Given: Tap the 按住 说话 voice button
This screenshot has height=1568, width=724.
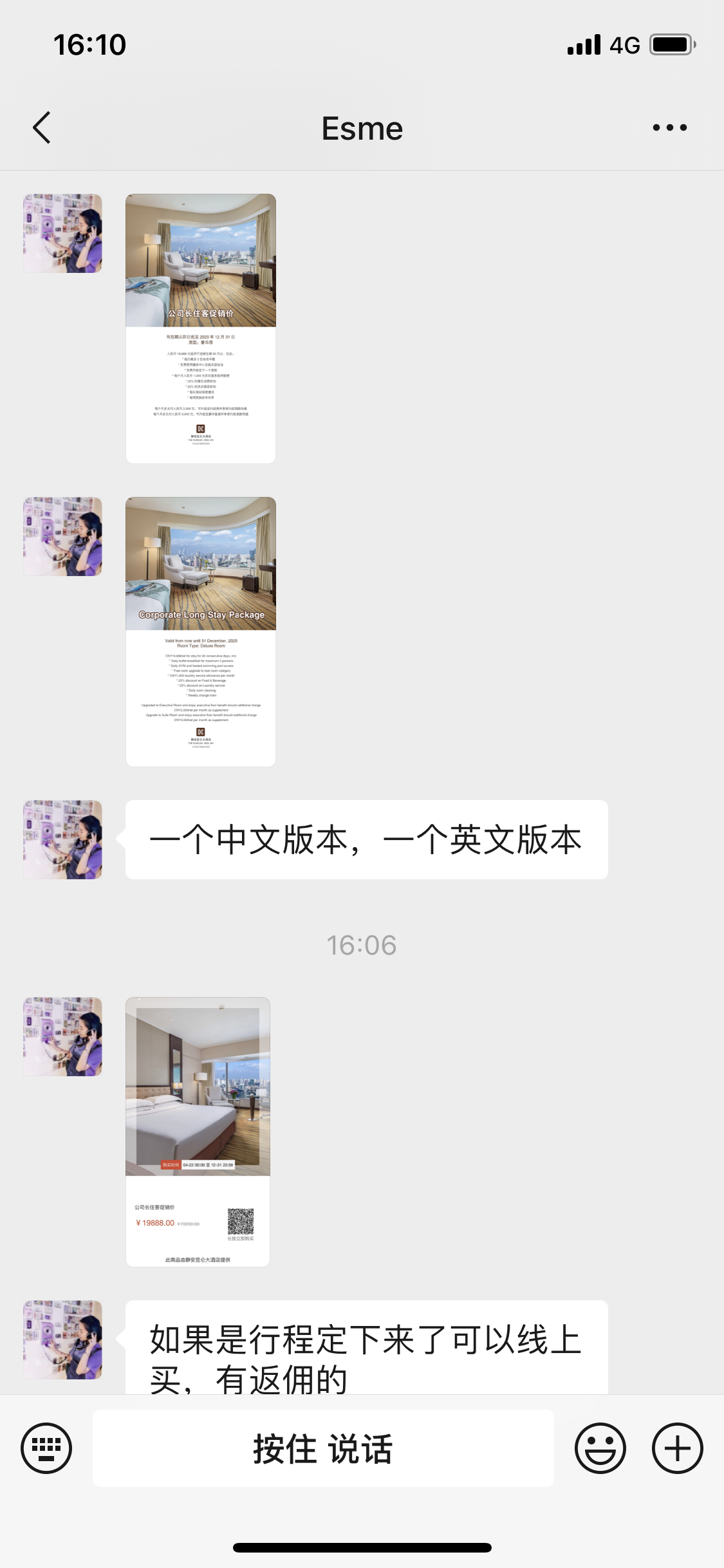Looking at the screenshot, I should pos(323,1448).
